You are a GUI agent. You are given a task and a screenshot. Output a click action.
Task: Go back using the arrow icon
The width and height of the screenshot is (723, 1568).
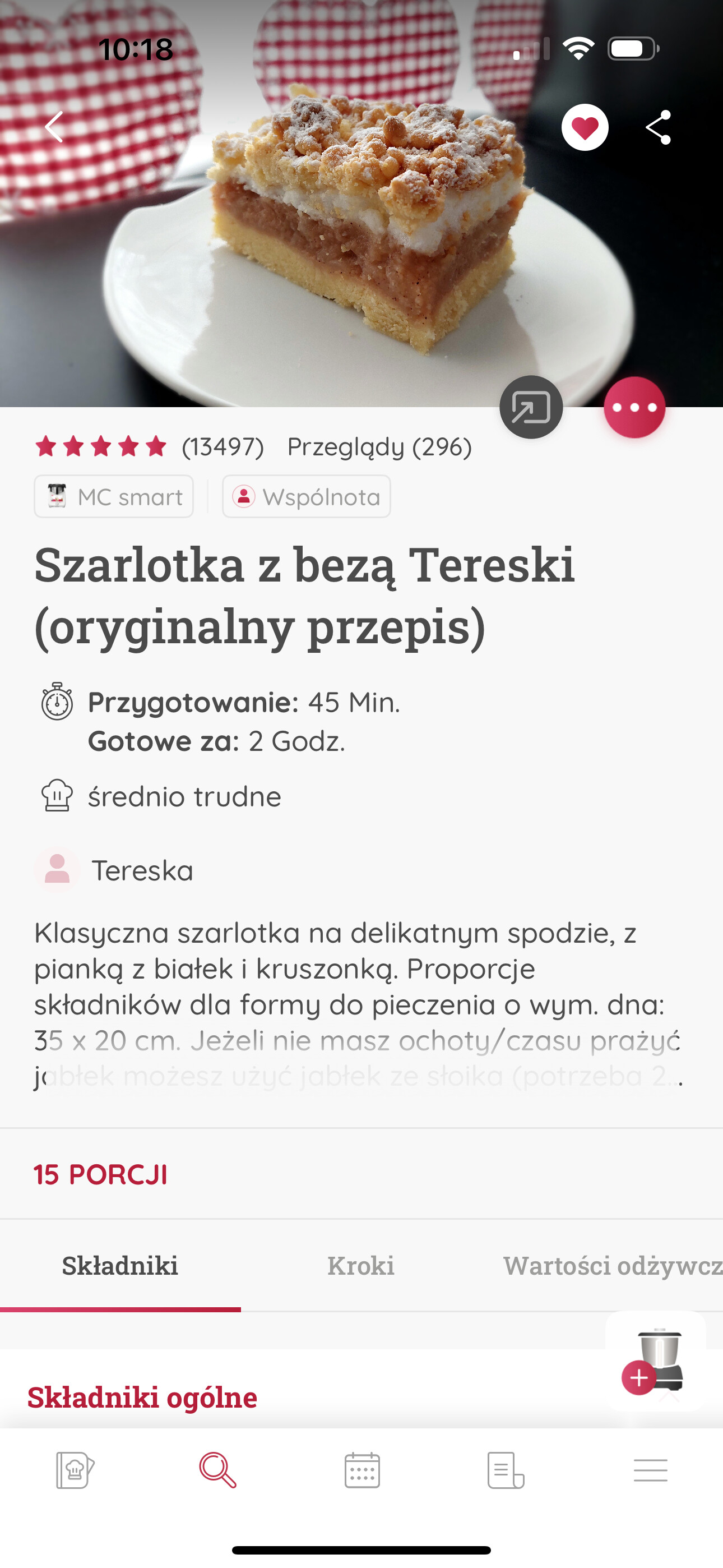pyautogui.click(x=54, y=127)
